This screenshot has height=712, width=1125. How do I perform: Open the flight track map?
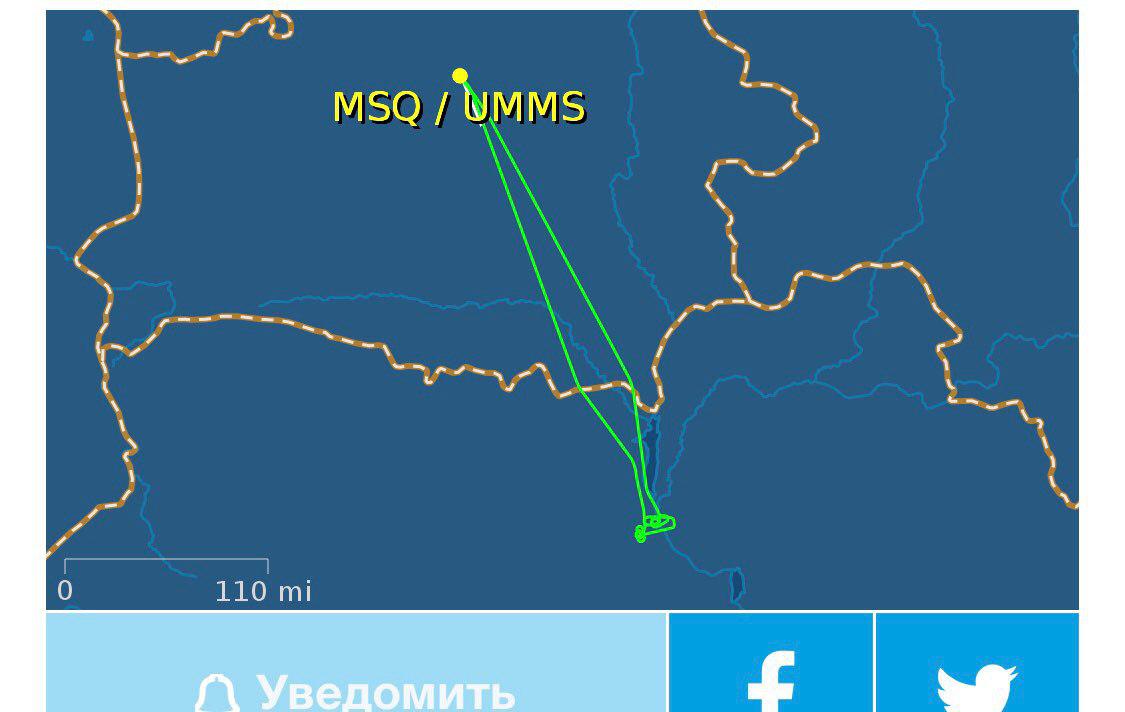[x=562, y=310]
